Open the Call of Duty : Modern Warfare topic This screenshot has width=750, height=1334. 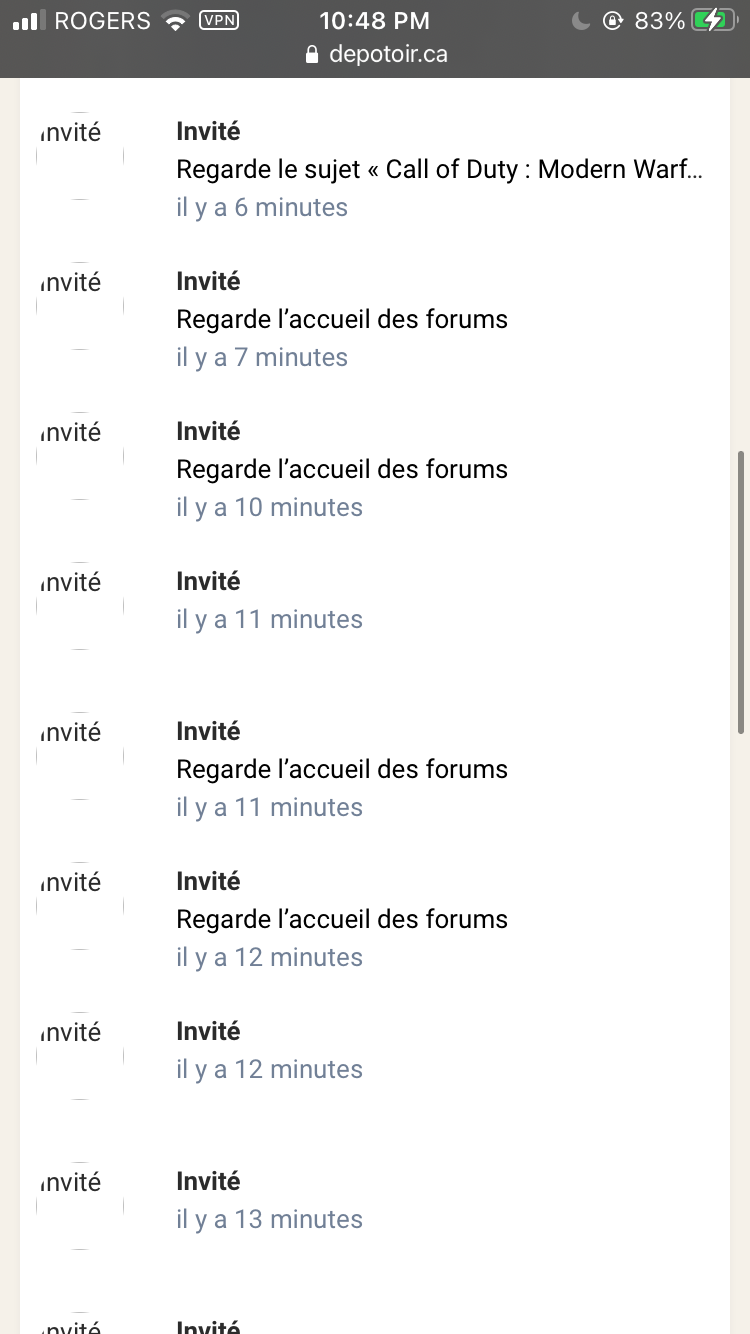(439, 169)
